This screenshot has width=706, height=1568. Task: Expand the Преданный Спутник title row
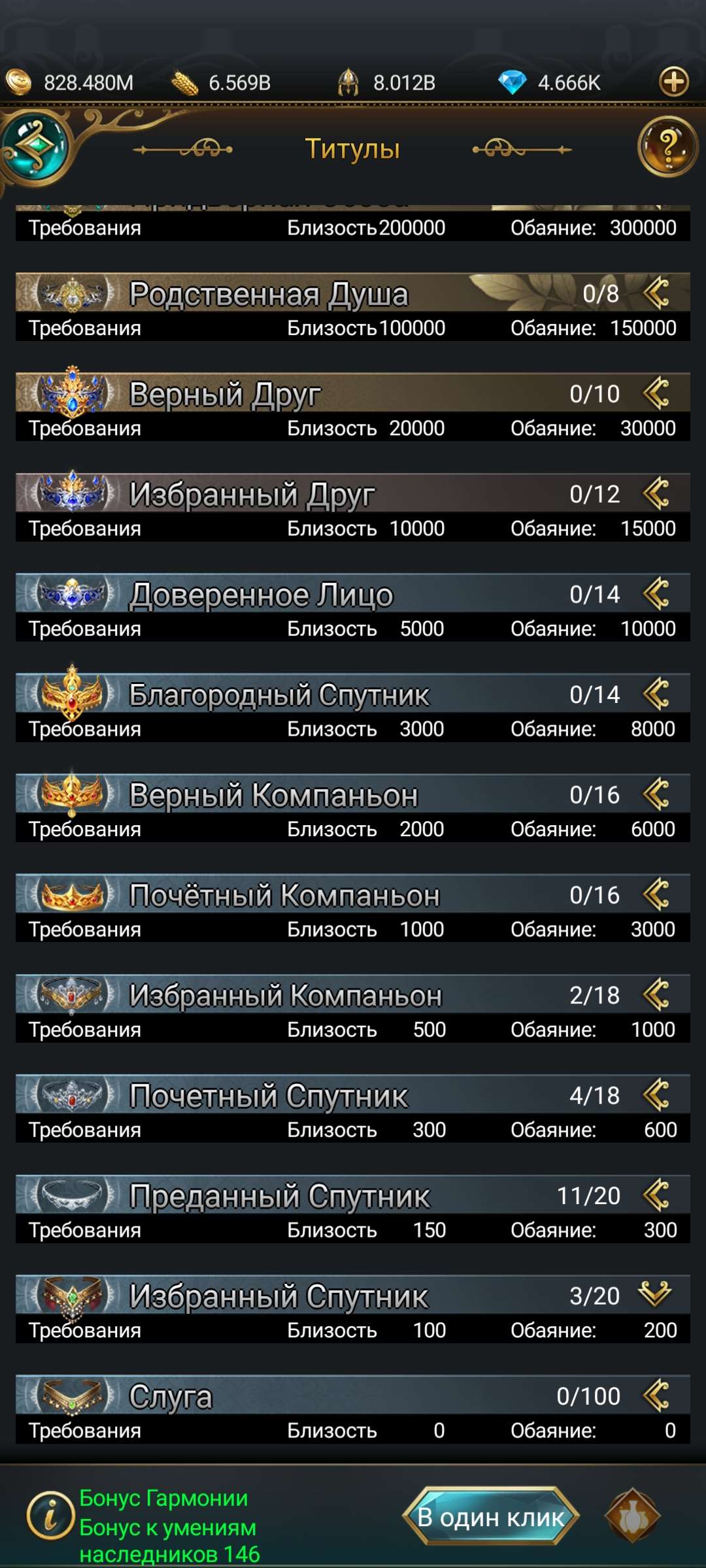point(656,1196)
